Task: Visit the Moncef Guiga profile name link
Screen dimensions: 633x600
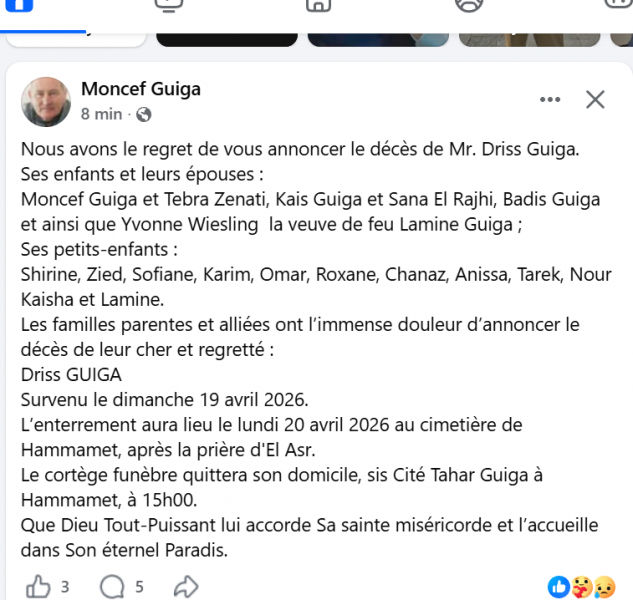Action: pyautogui.click(x=140, y=89)
